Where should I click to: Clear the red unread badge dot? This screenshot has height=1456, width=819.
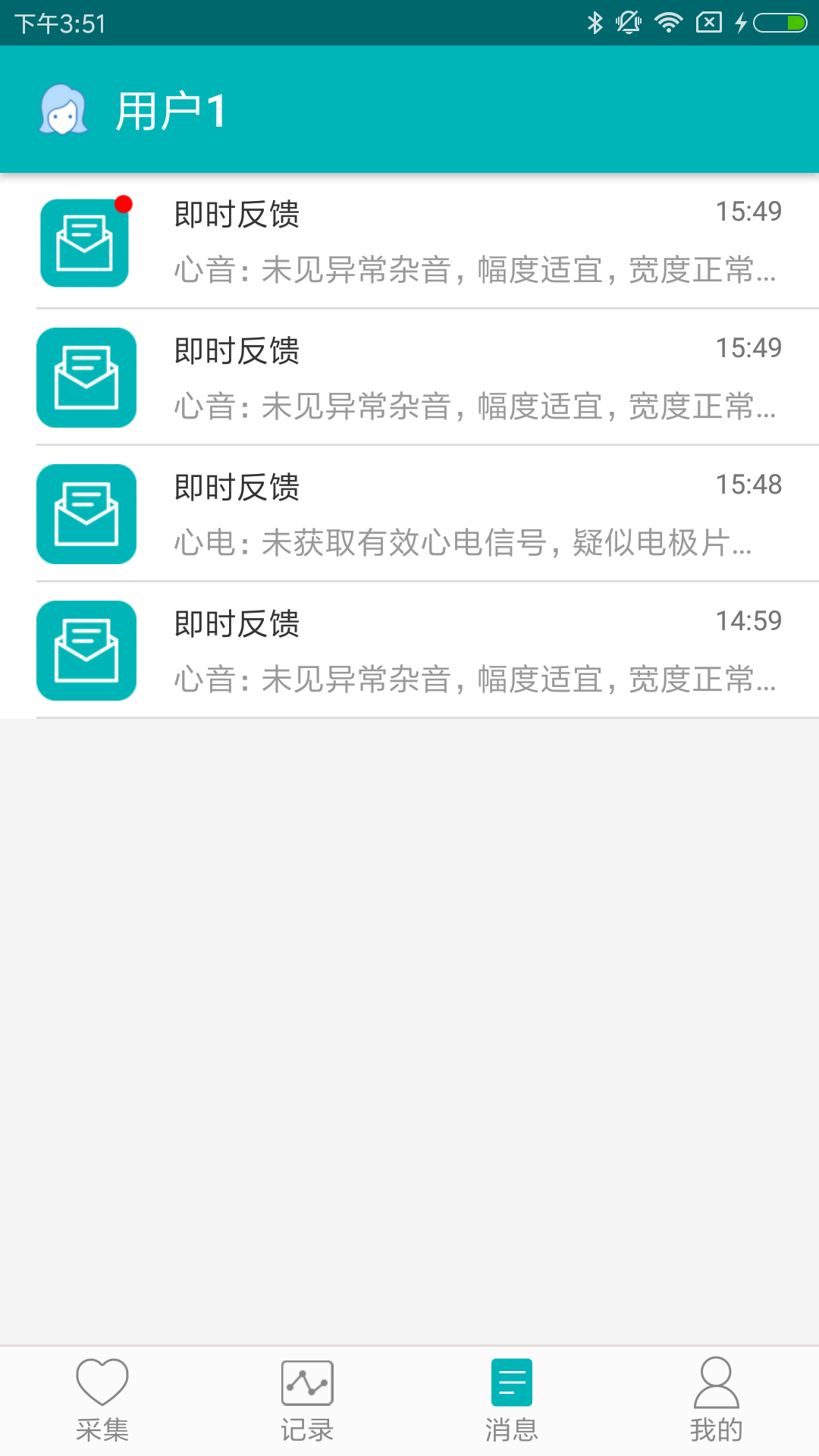[124, 202]
